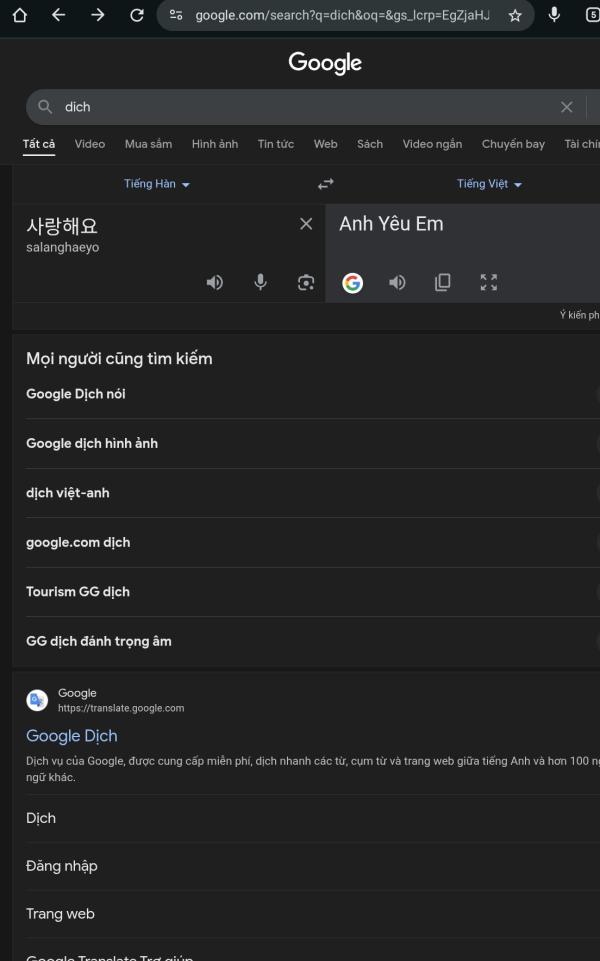Switch to the Hình ảnh tab
Screen dimensions: 600x961
(x=215, y=144)
